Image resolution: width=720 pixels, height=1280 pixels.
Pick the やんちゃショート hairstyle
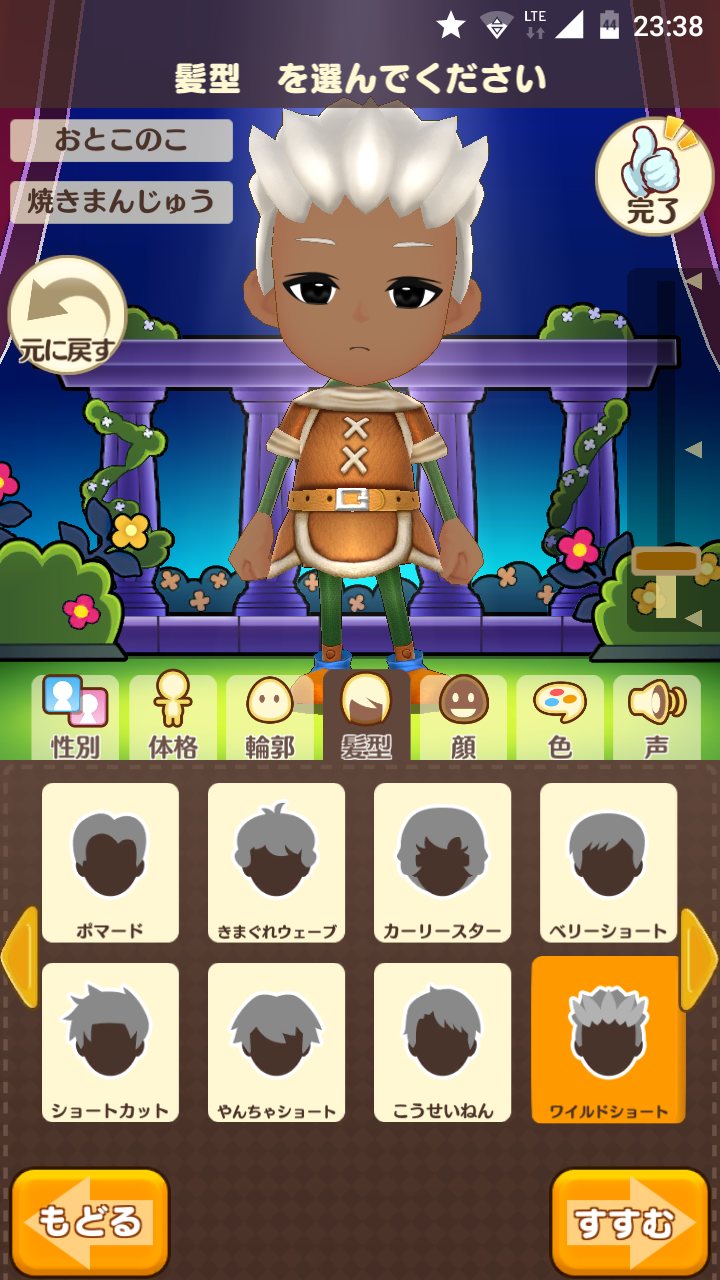pyautogui.click(x=276, y=1042)
